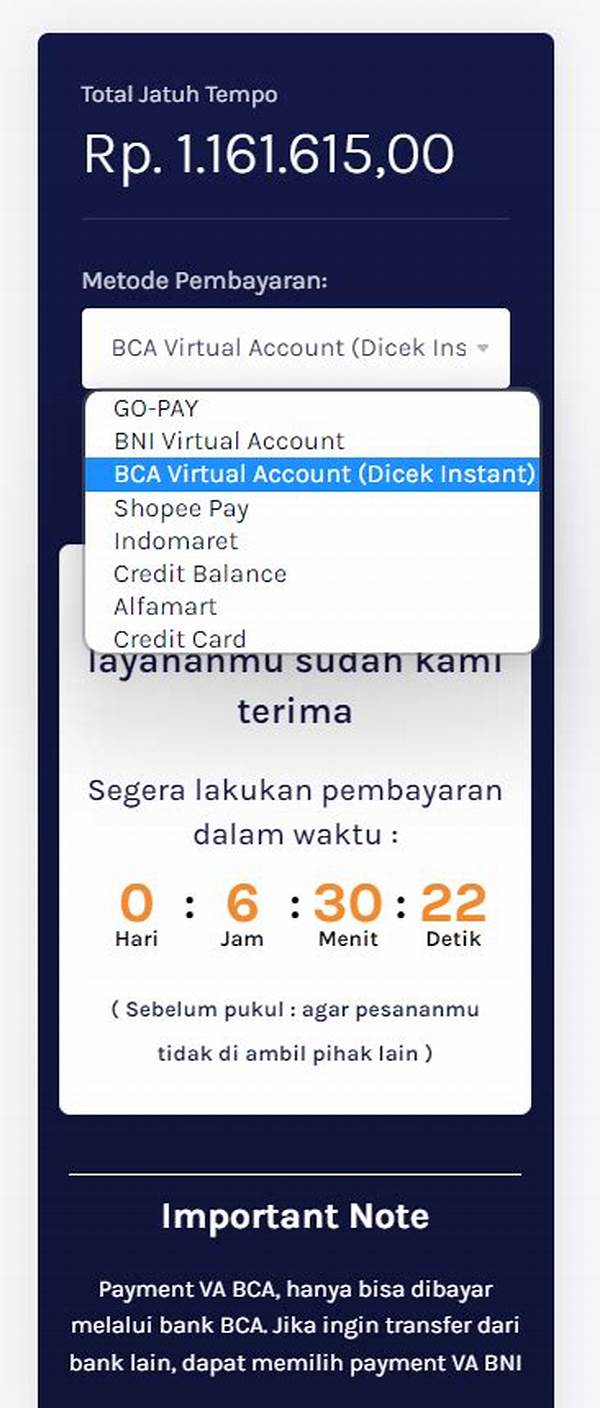This screenshot has width=600, height=1408.
Task: Pick Alfamart payment option
Action: (x=165, y=607)
